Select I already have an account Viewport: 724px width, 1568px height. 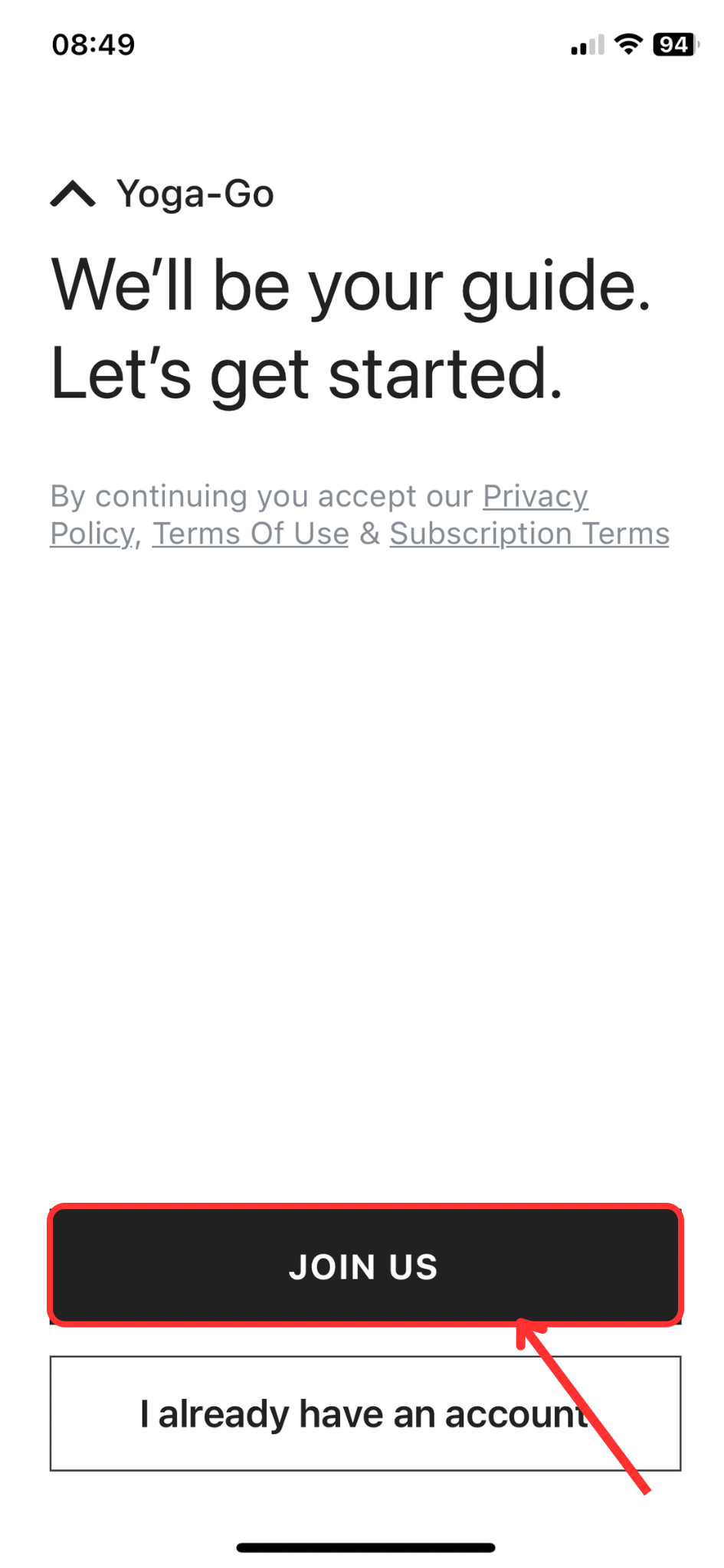click(x=365, y=1413)
